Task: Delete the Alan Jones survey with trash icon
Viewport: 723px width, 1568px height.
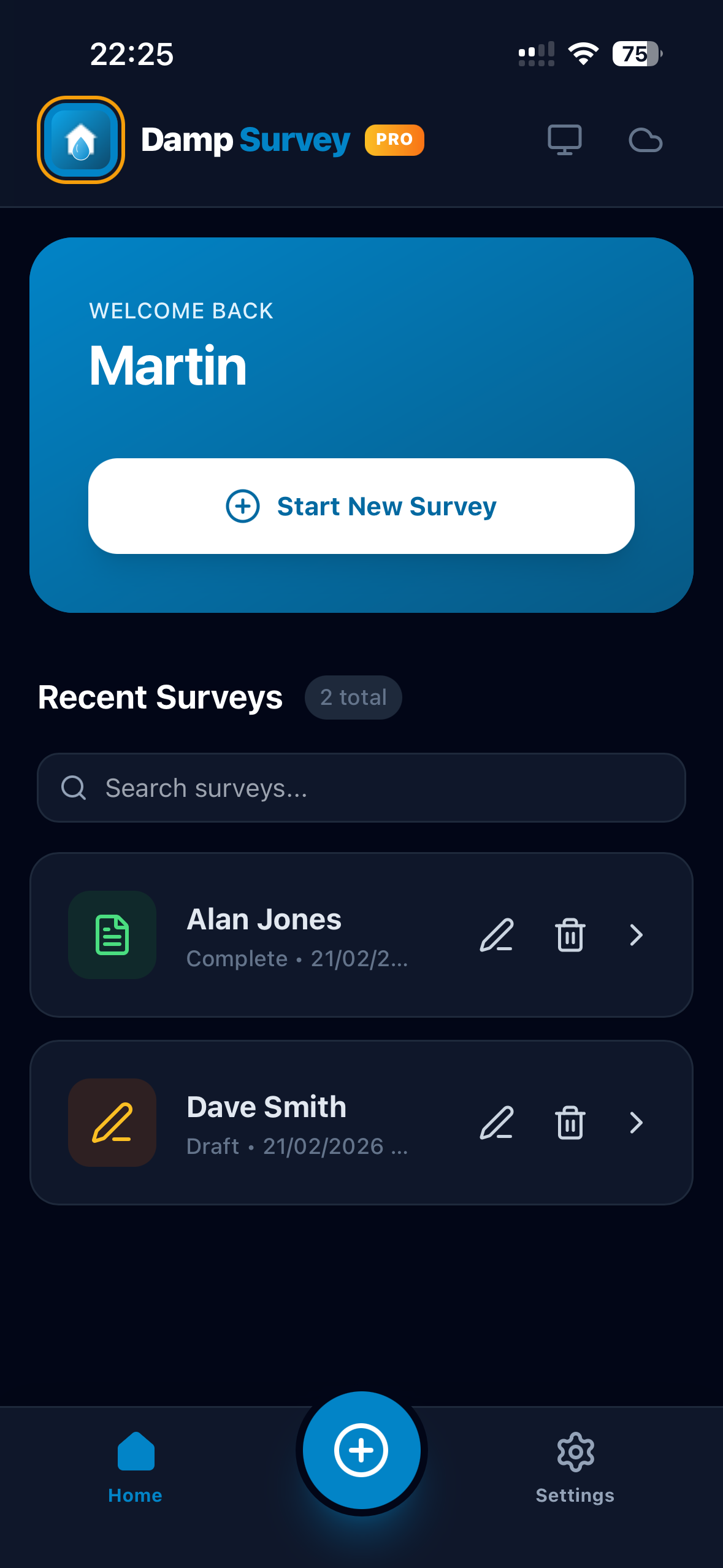Action: pos(568,936)
